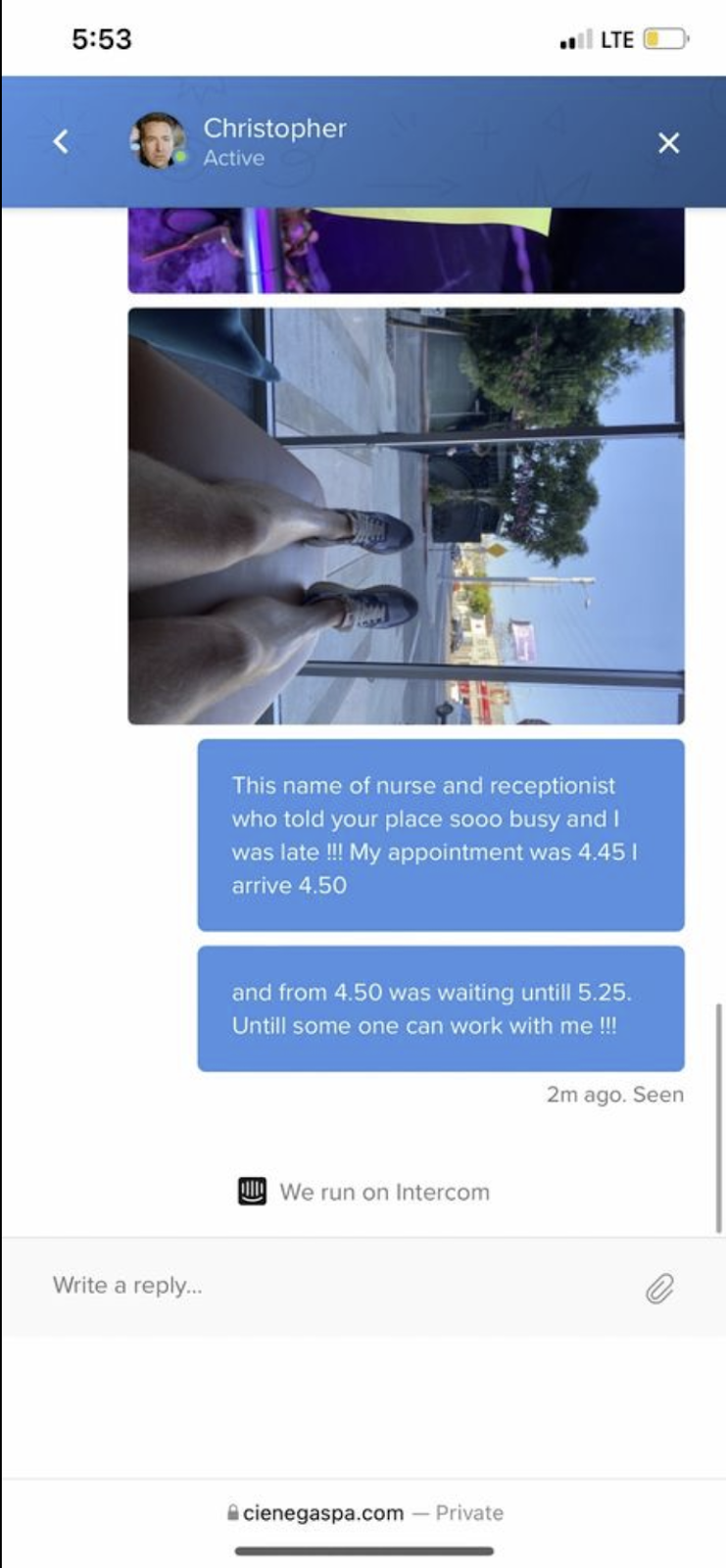Close the chat window

[x=668, y=143]
